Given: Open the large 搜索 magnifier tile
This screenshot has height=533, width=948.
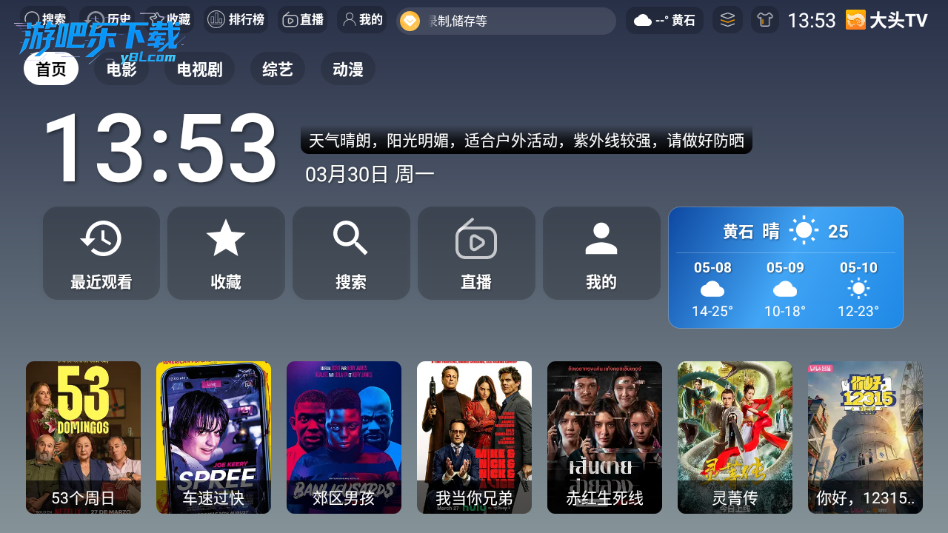Looking at the screenshot, I should click(351, 253).
